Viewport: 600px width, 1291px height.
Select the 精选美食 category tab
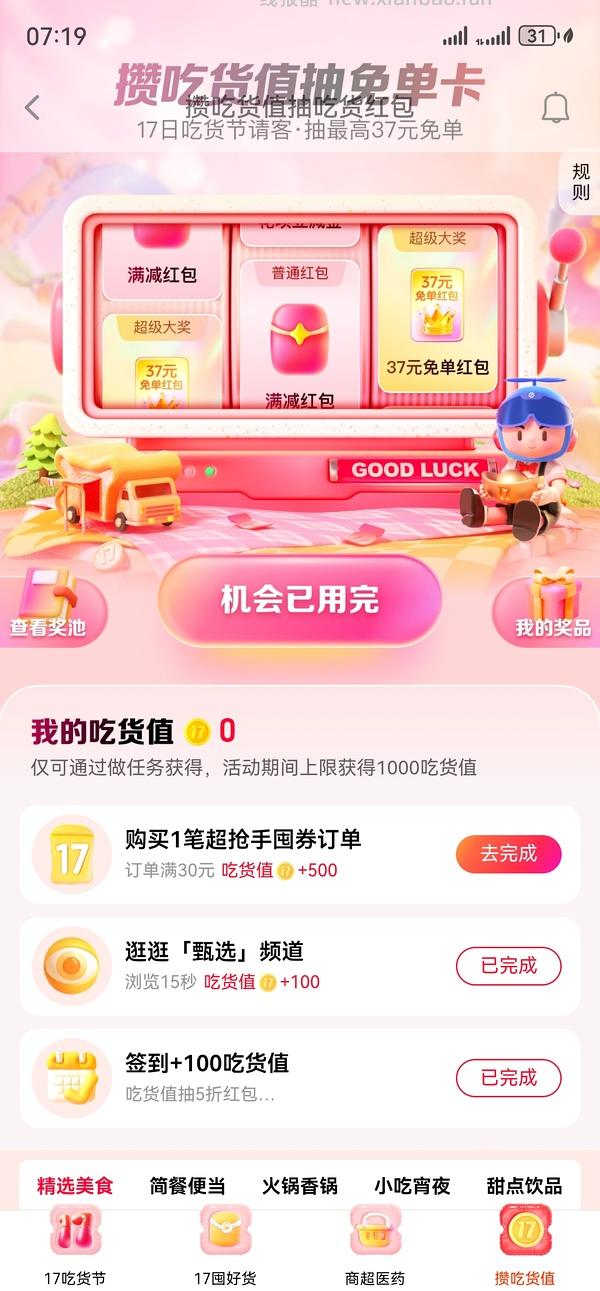pos(75,1186)
